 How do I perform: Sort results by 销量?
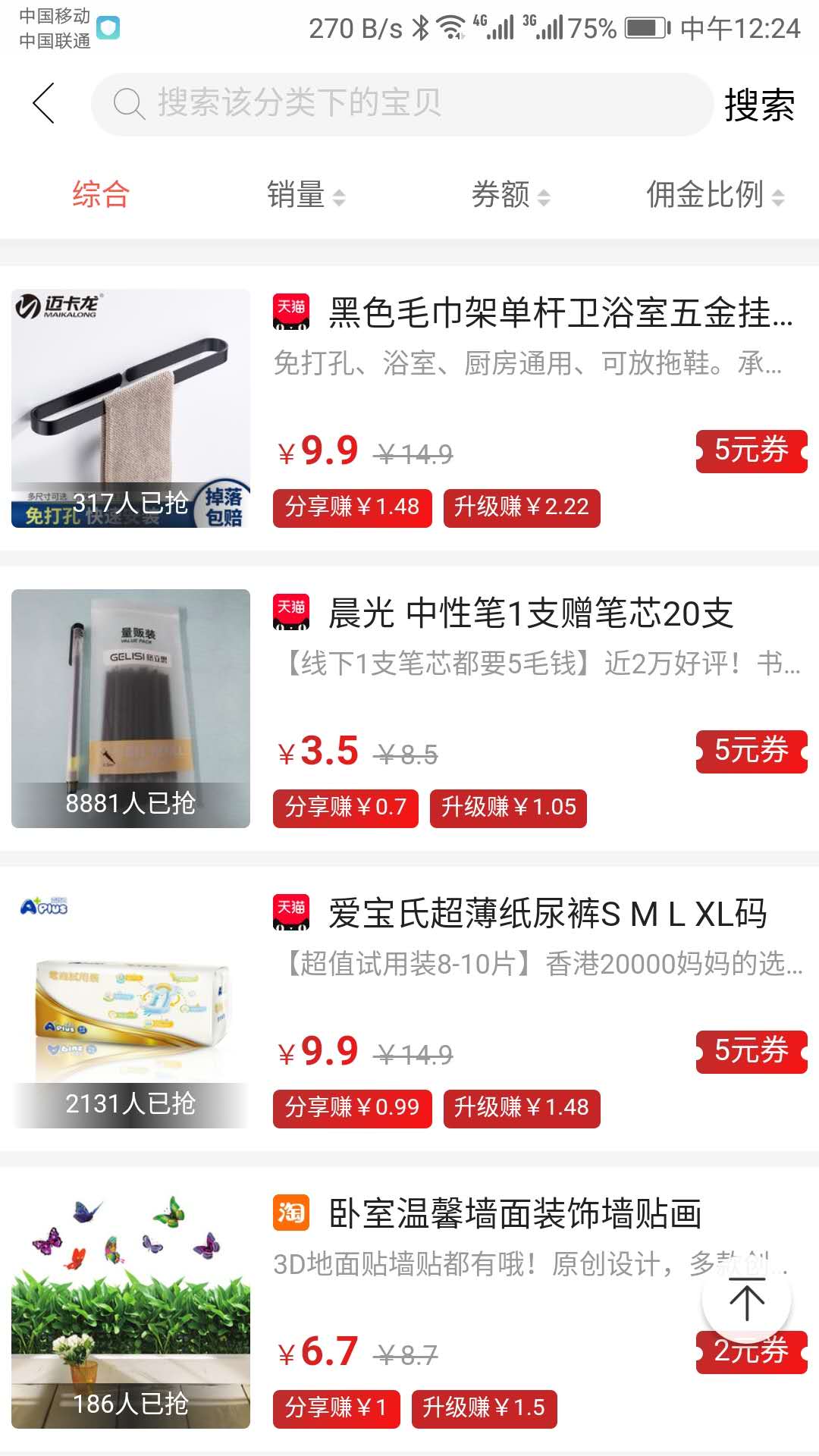[305, 196]
